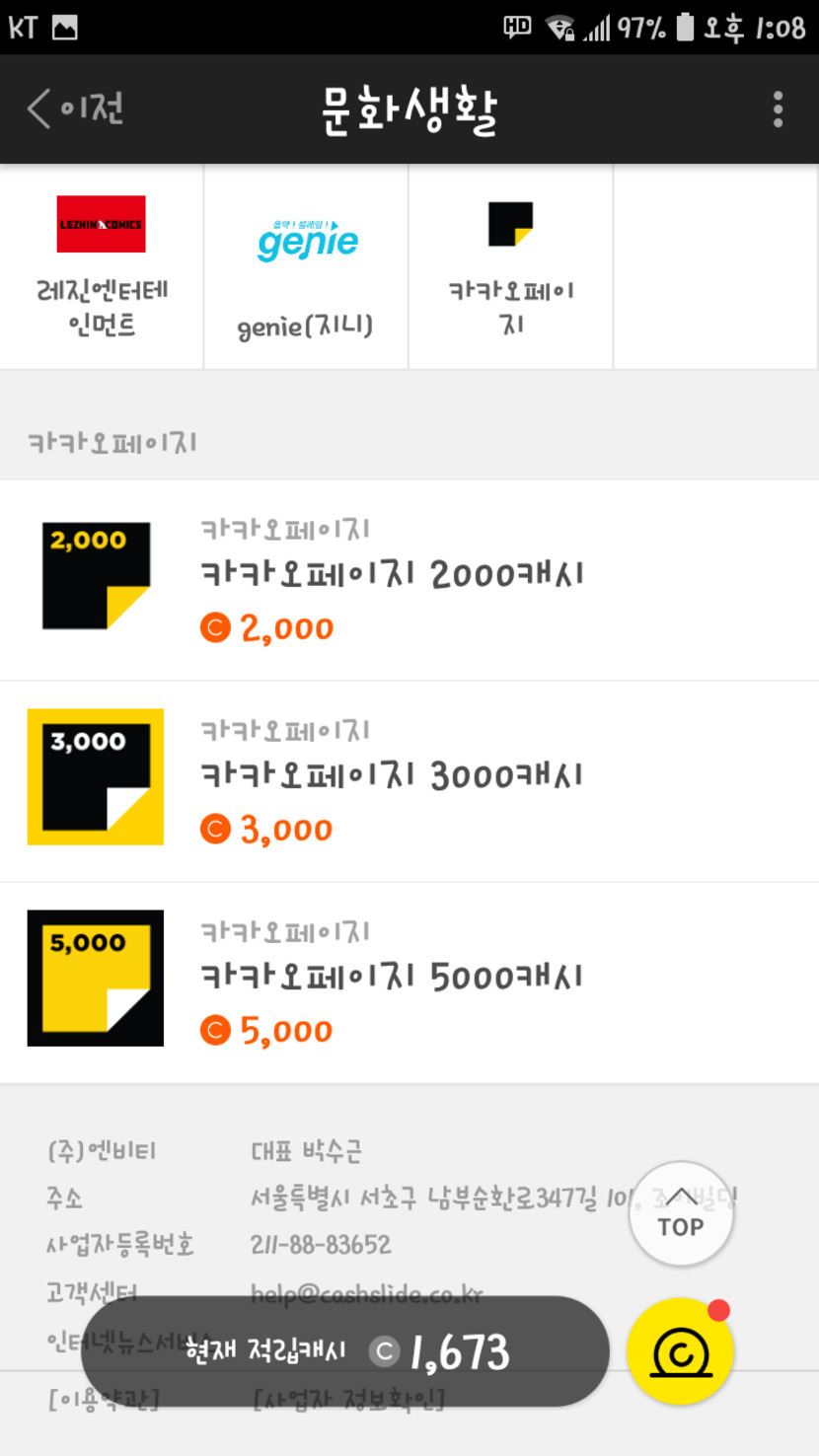The image size is (819, 1456).
Task: Tap the 현재 적립캐시 balance bar
Action: (345, 1351)
